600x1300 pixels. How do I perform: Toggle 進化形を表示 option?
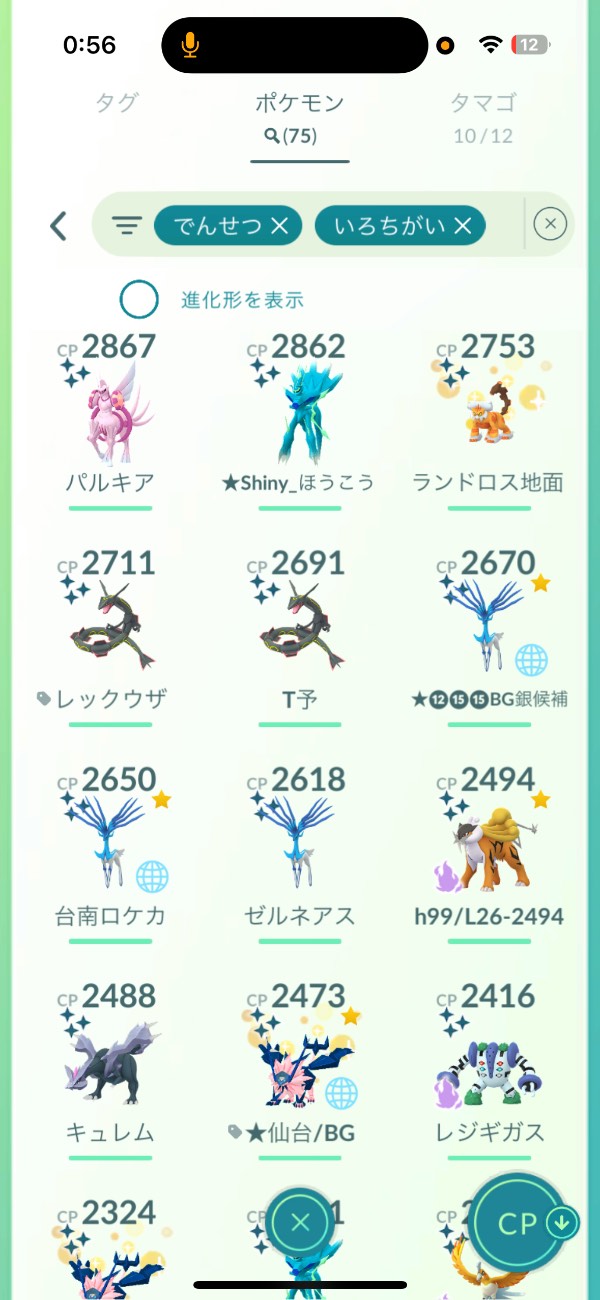[139, 299]
